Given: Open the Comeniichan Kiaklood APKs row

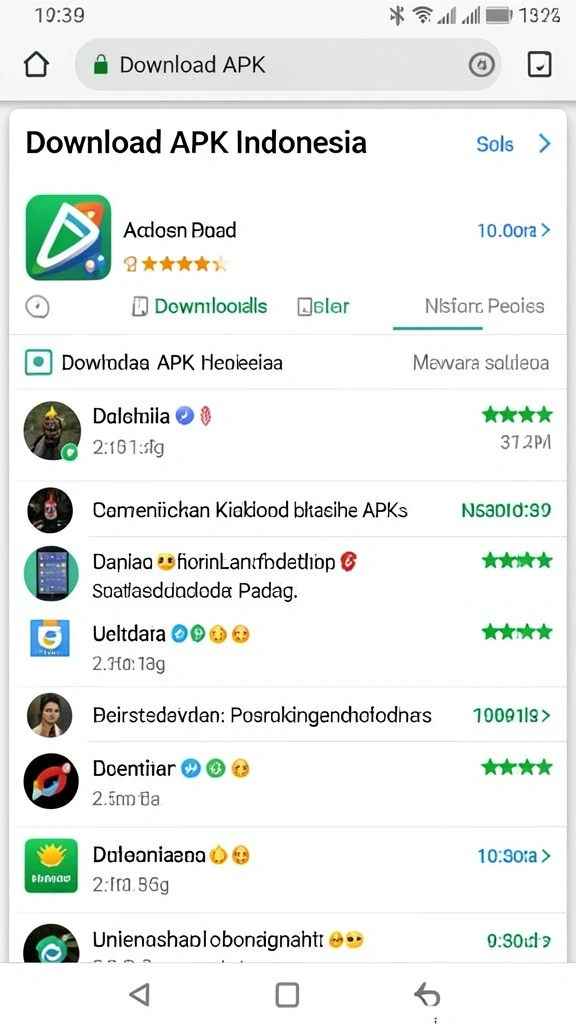Looking at the screenshot, I should [x=287, y=510].
